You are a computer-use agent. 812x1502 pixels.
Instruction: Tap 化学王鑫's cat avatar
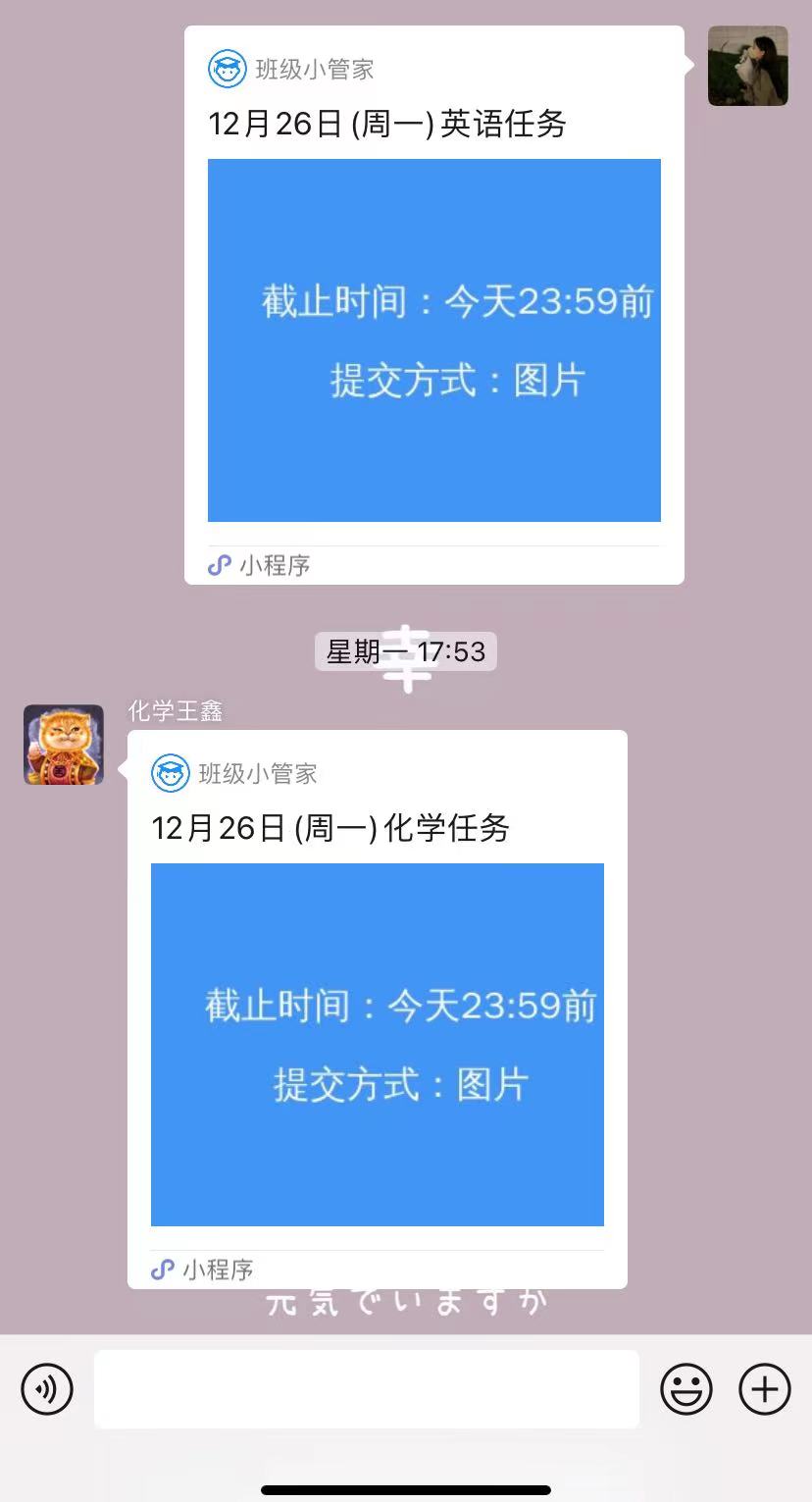pos(64,745)
